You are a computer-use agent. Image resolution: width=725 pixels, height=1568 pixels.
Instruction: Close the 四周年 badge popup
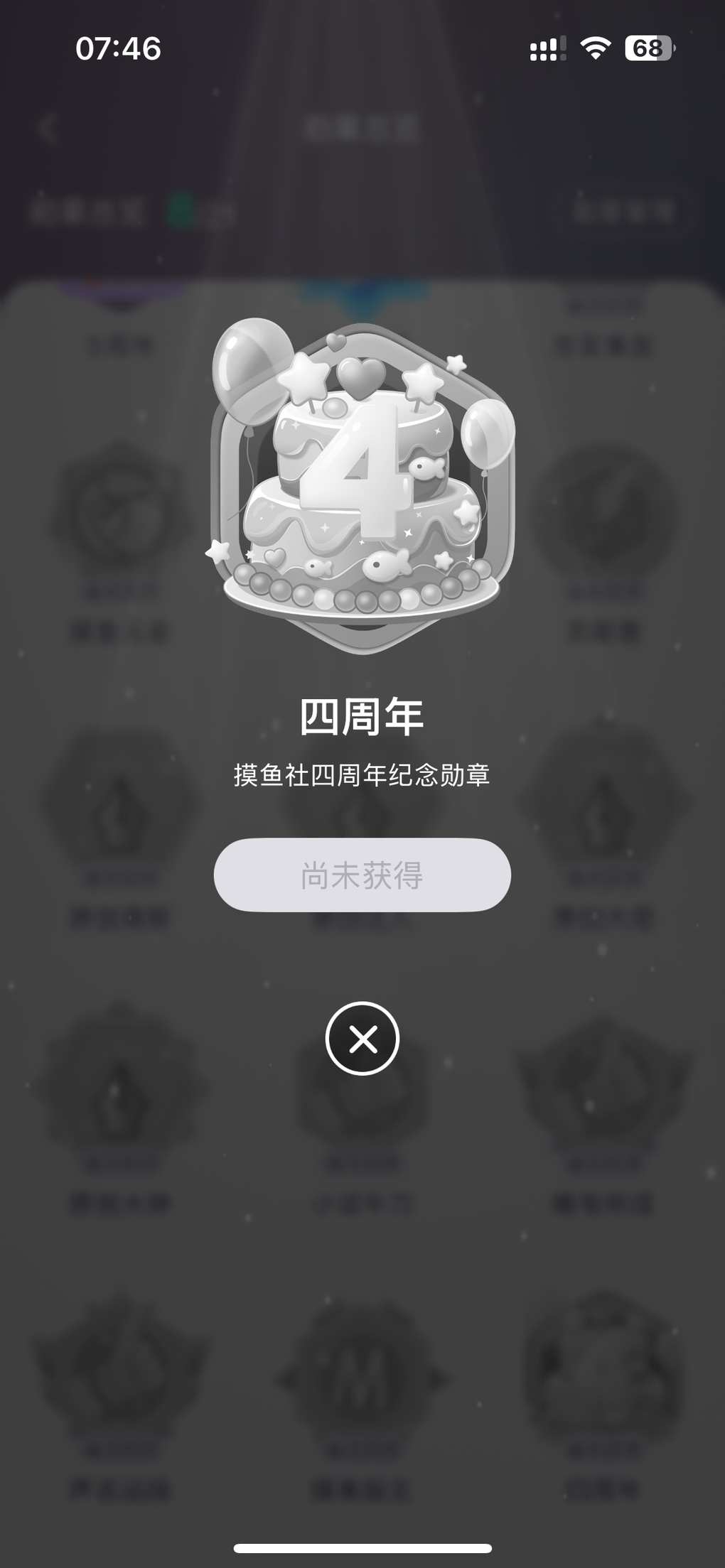(x=362, y=1039)
